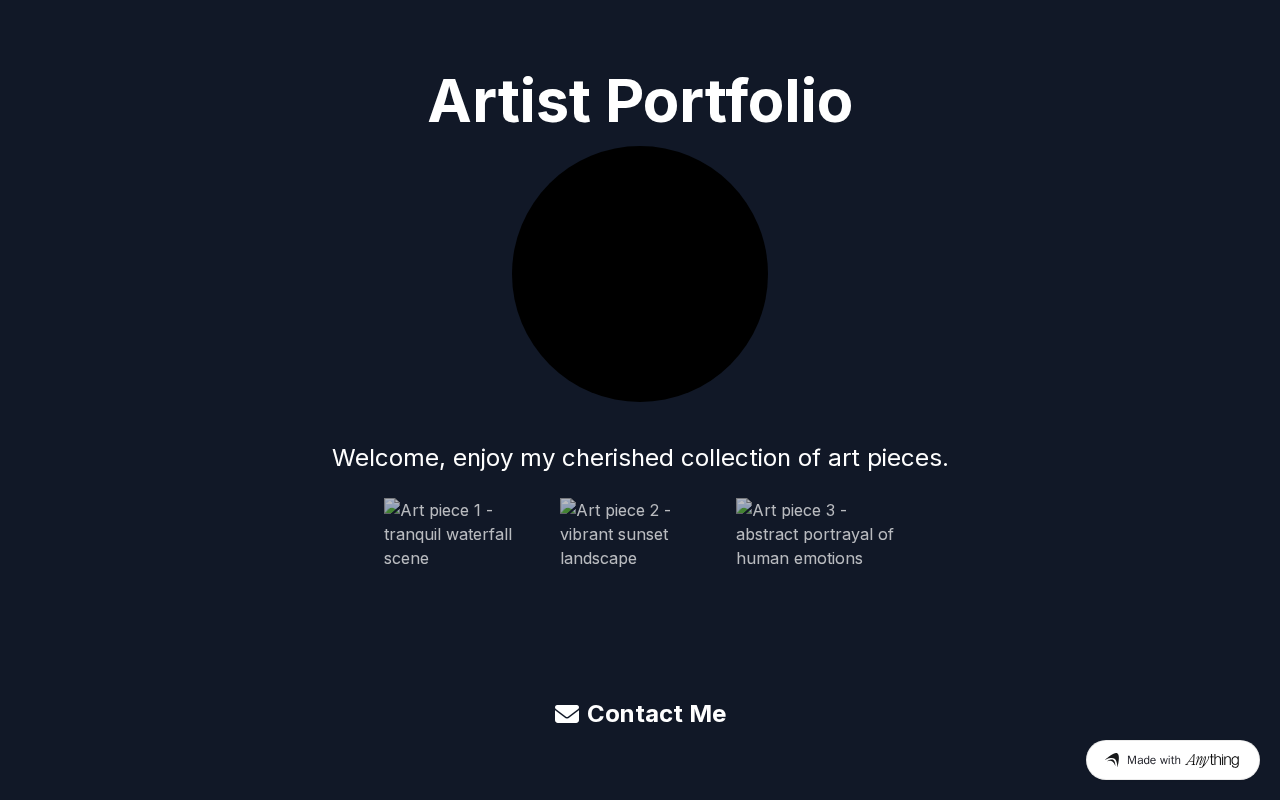Screen dimensions: 1280x800
Task: Tap the Made with Anything badge
Action: coord(1172,760)
